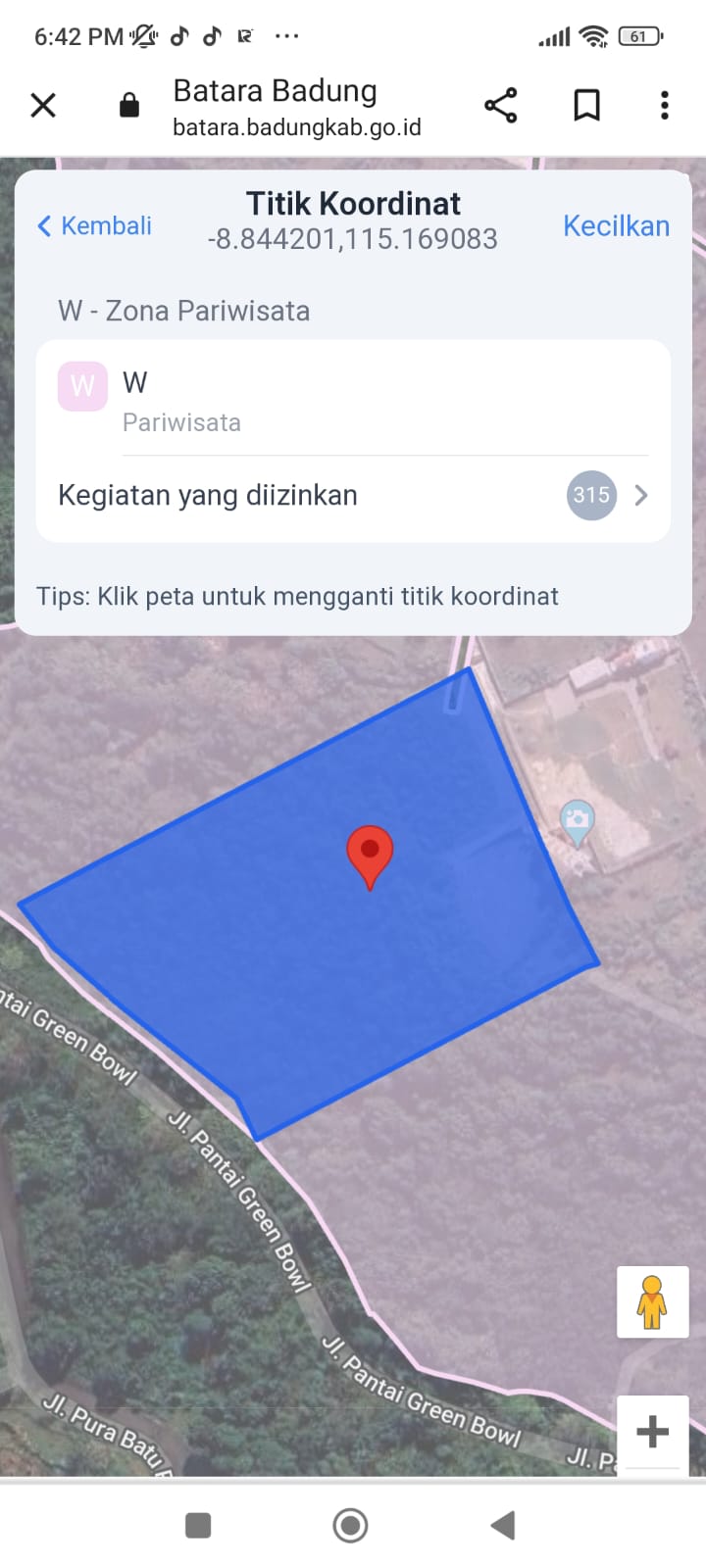Open the browser overflow menu
This screenshot has height=1568, width=706.
coord(665,105)
